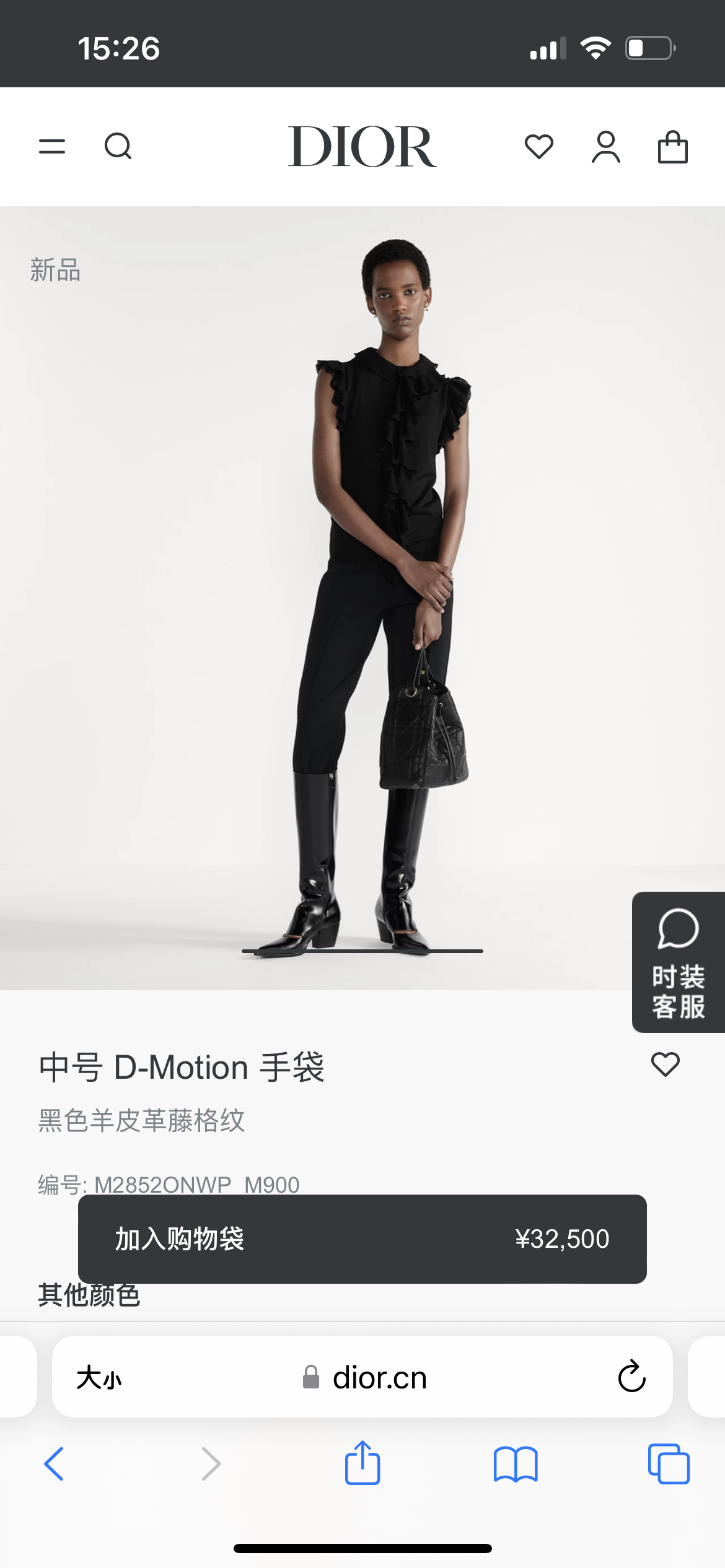The height and width of the screenshot is (1568, 725).
Task: Open the D-Motion product photo
Action: point(362,598)
